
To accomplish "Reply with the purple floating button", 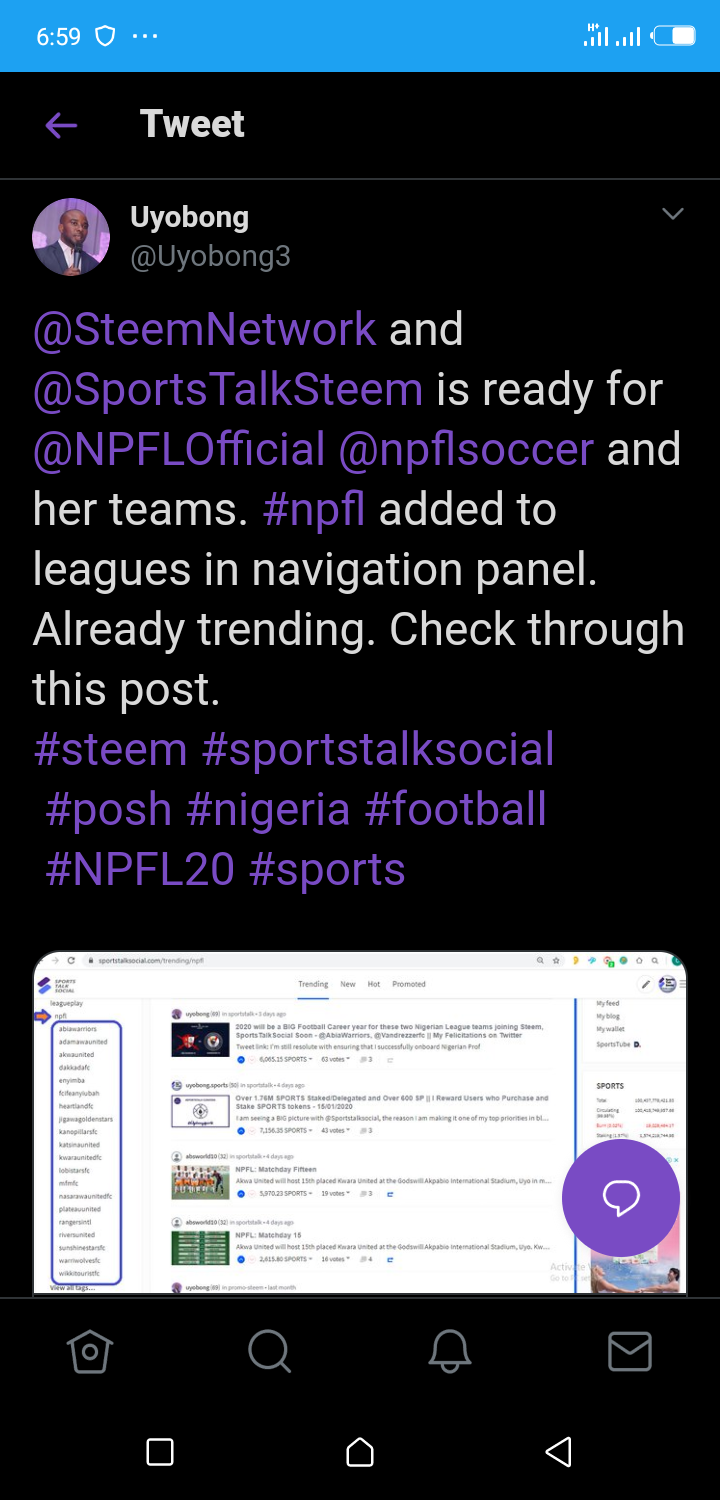I will [621, 1197].
